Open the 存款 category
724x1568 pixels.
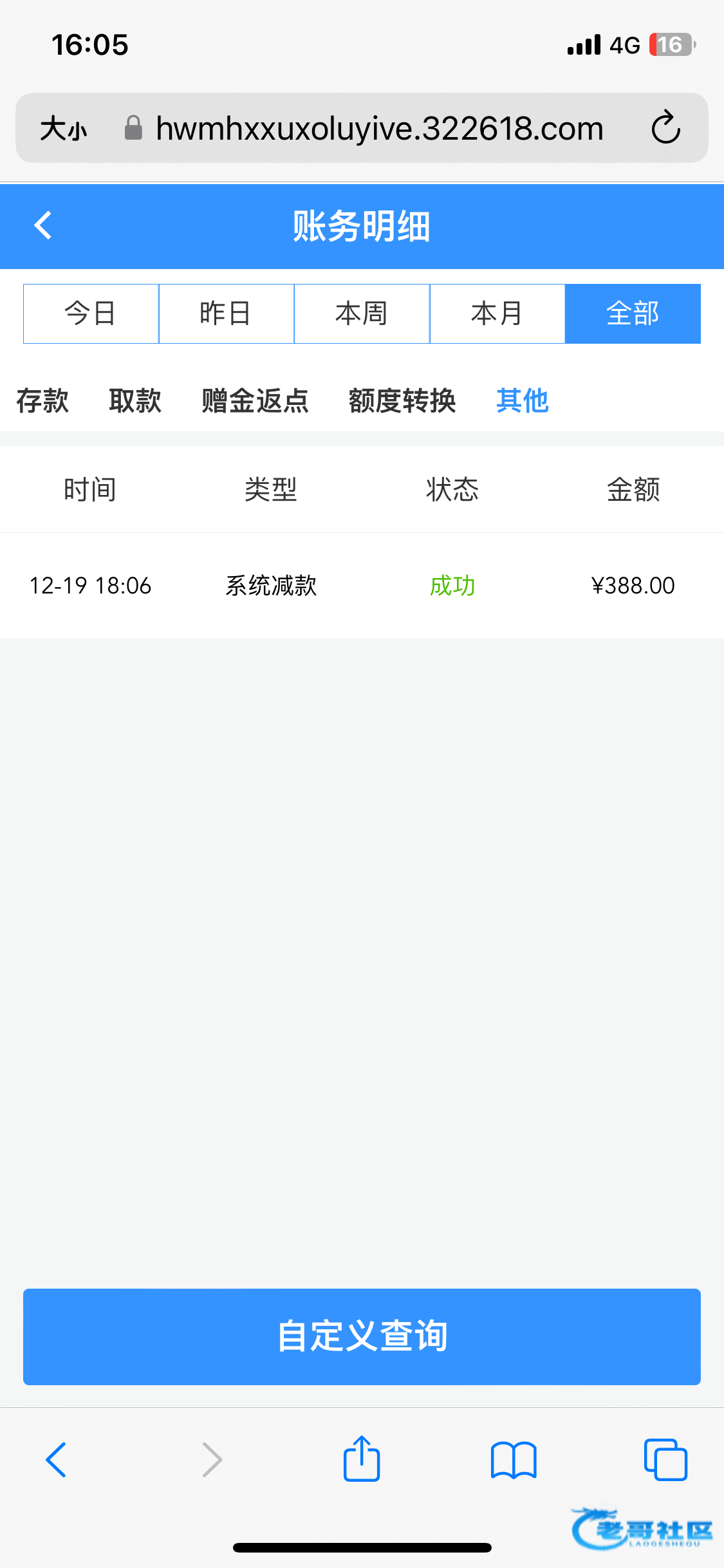coord(42,400)
